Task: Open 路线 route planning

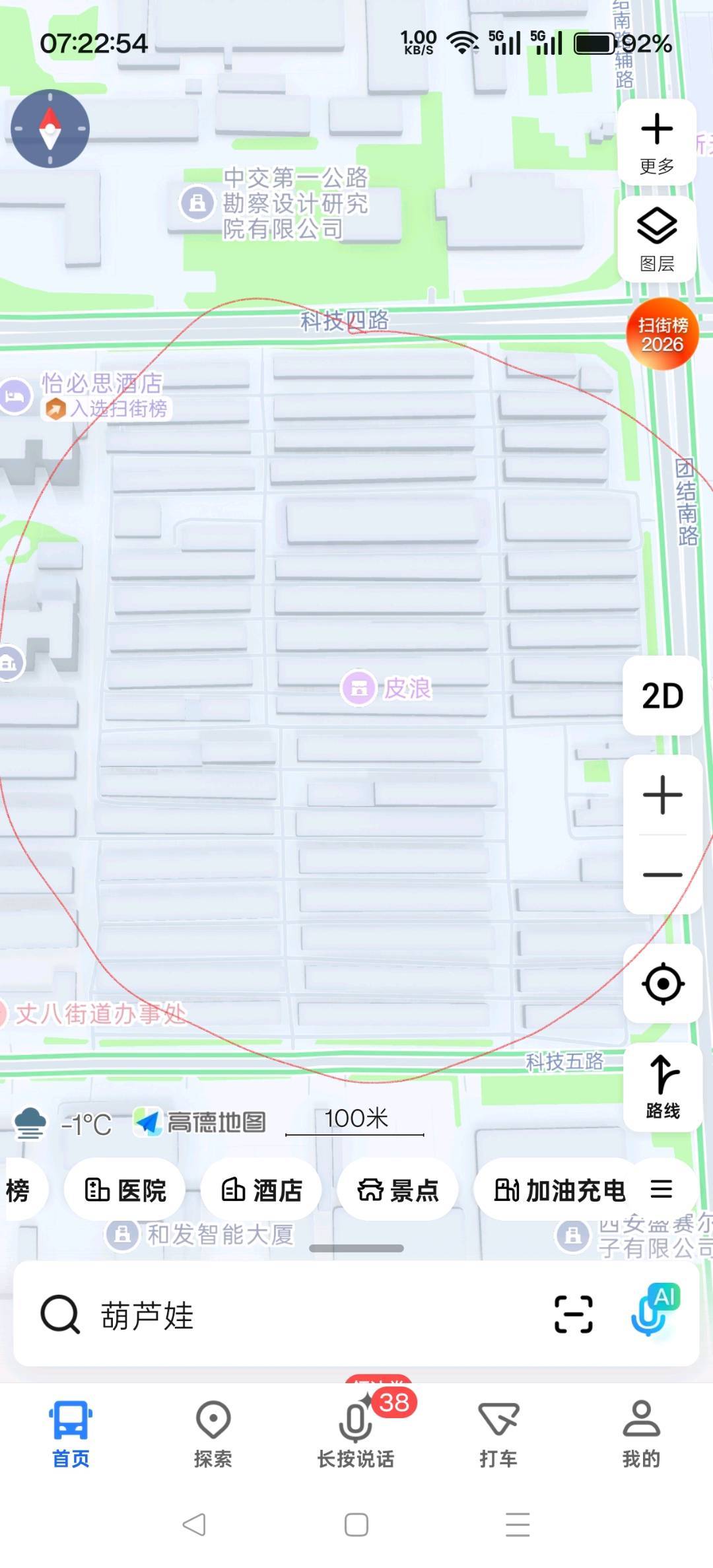Action: click(662, 1087)
